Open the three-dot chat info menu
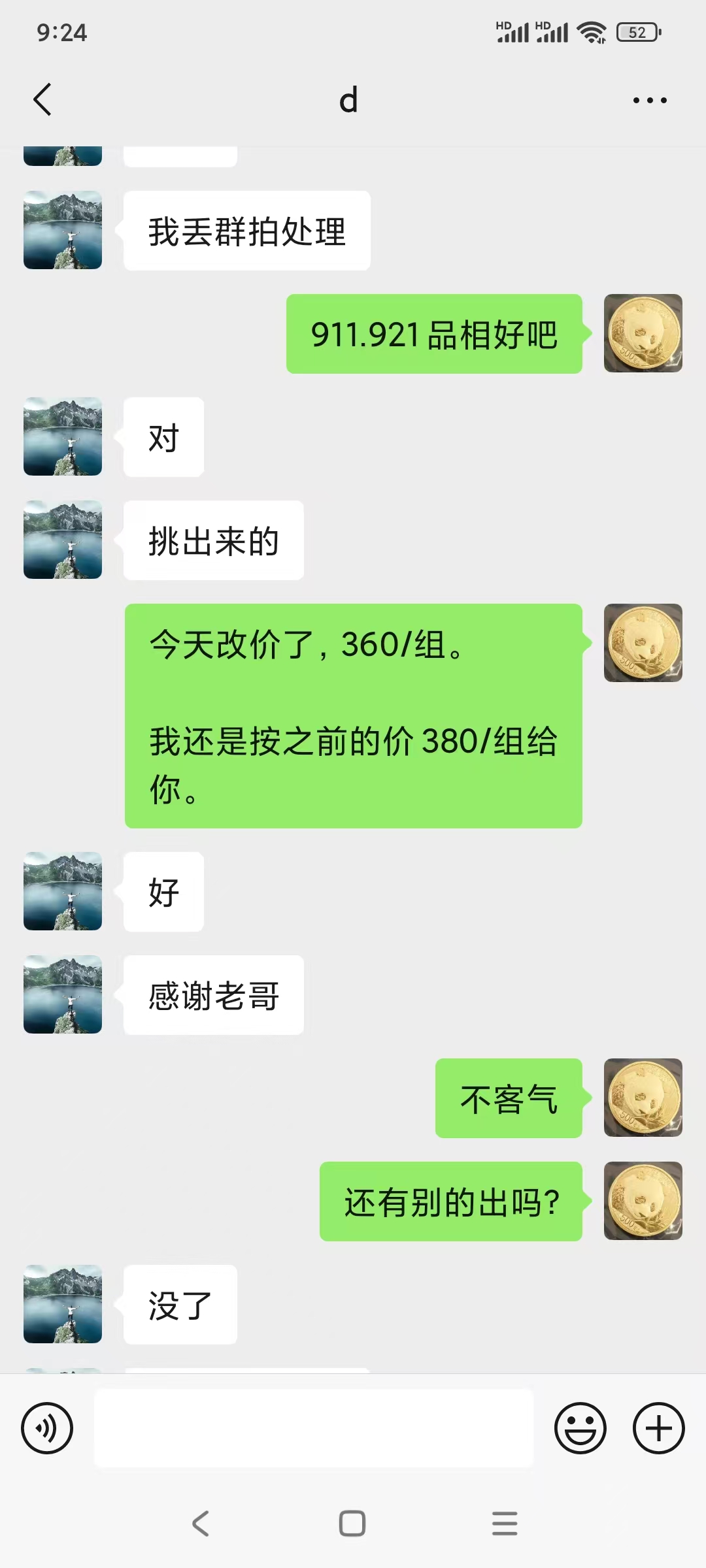The height and width of the screenshot is (1568, 706). (649, 101)
